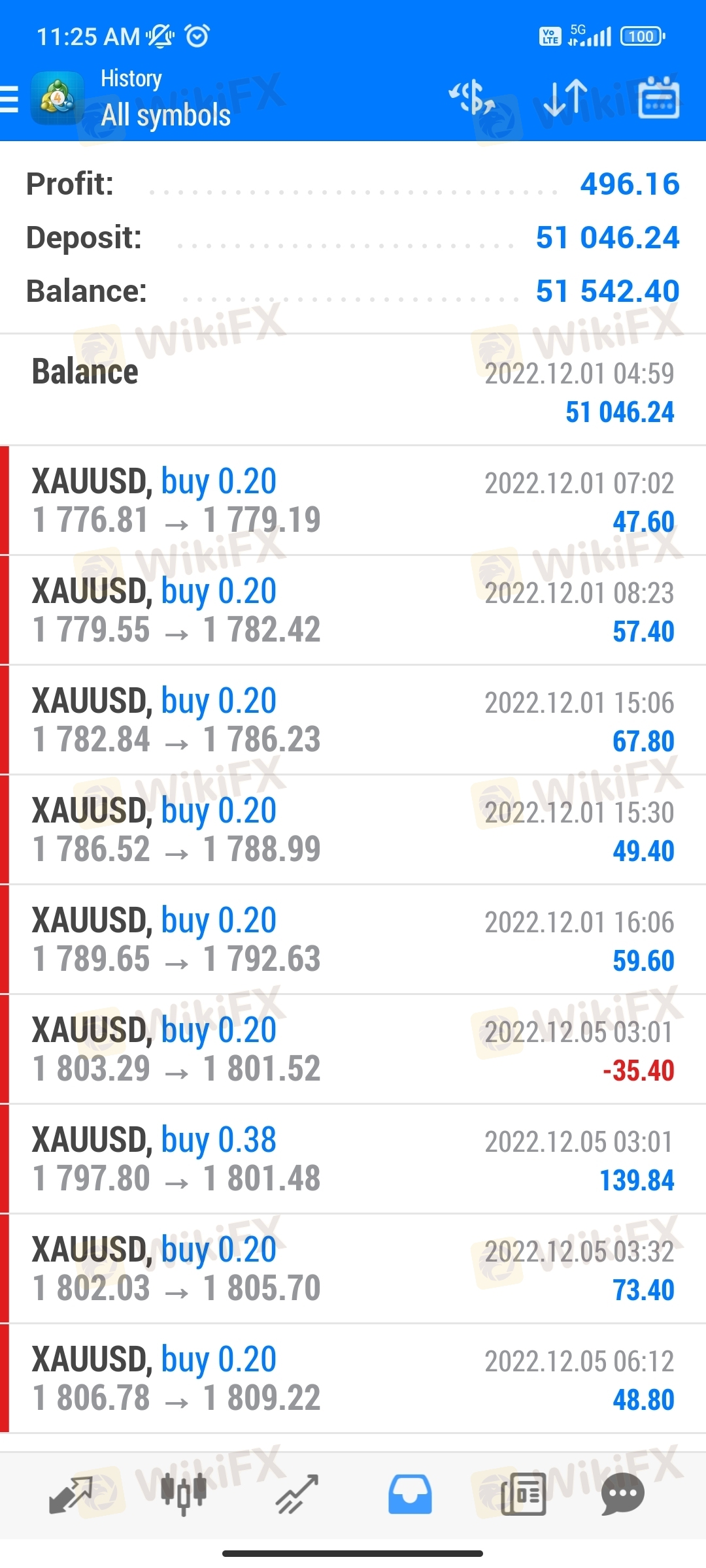Expand the XAUUSD trade with 47.60 profit
706x1568 pixels.
pos(353,501)
